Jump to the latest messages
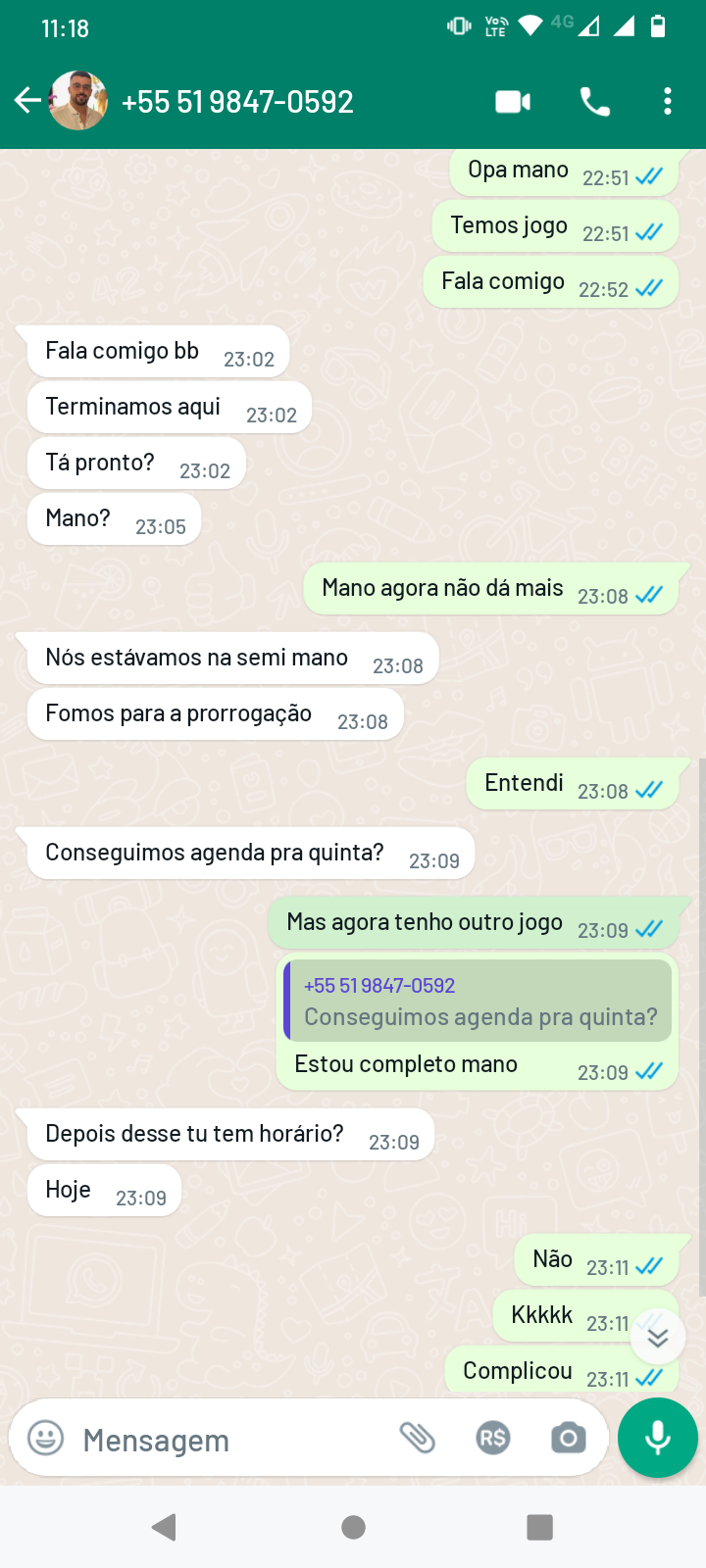This screenshot has height=1568, width=706. (x=657, y=1337)
